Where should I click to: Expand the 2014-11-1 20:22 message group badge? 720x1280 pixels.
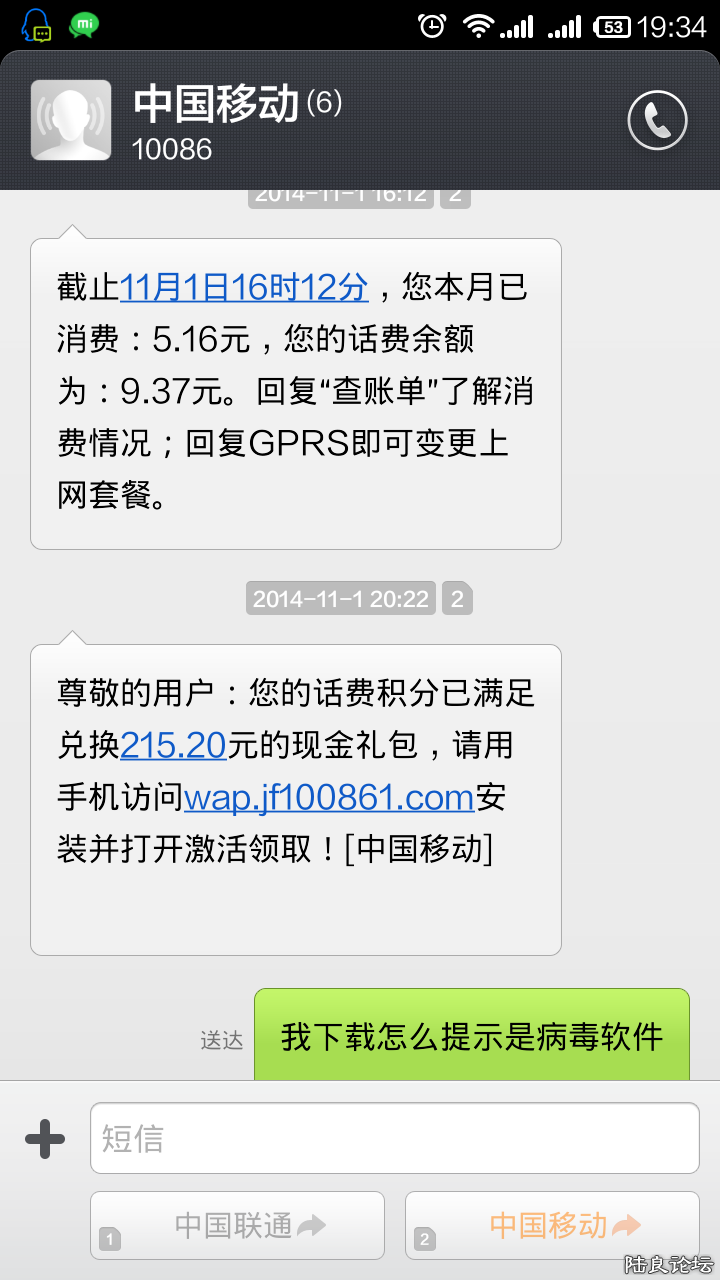point(455,598)
